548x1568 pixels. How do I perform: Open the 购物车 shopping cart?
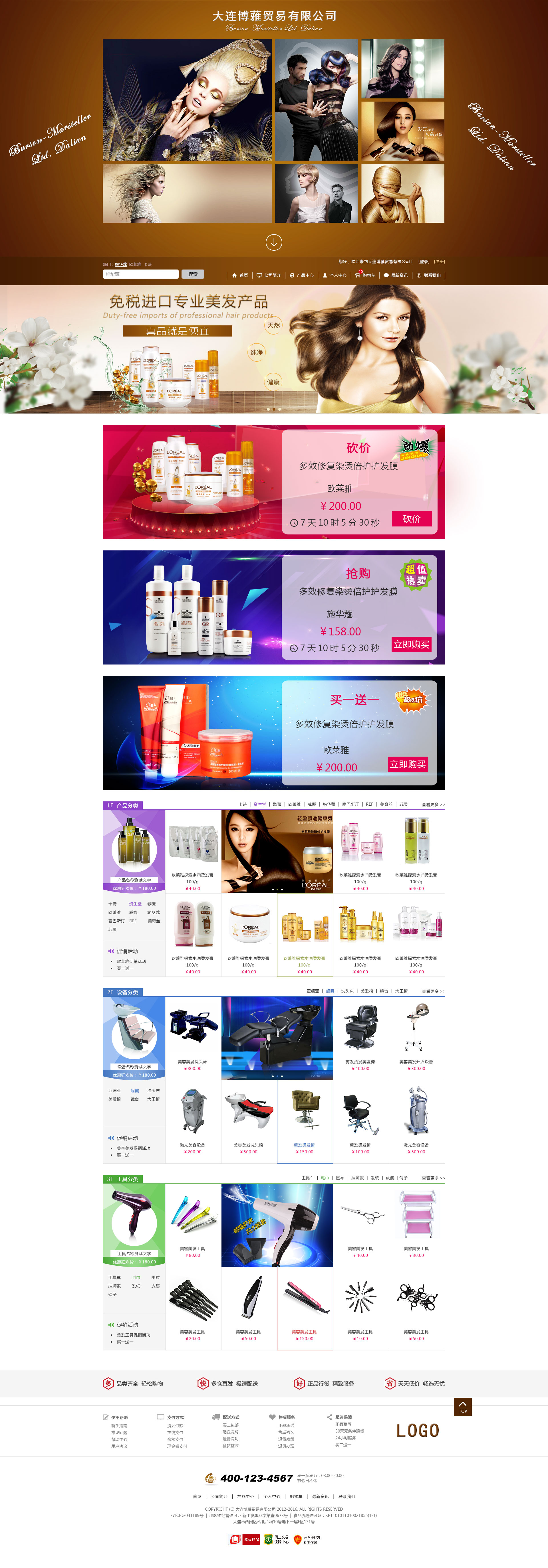365,275
